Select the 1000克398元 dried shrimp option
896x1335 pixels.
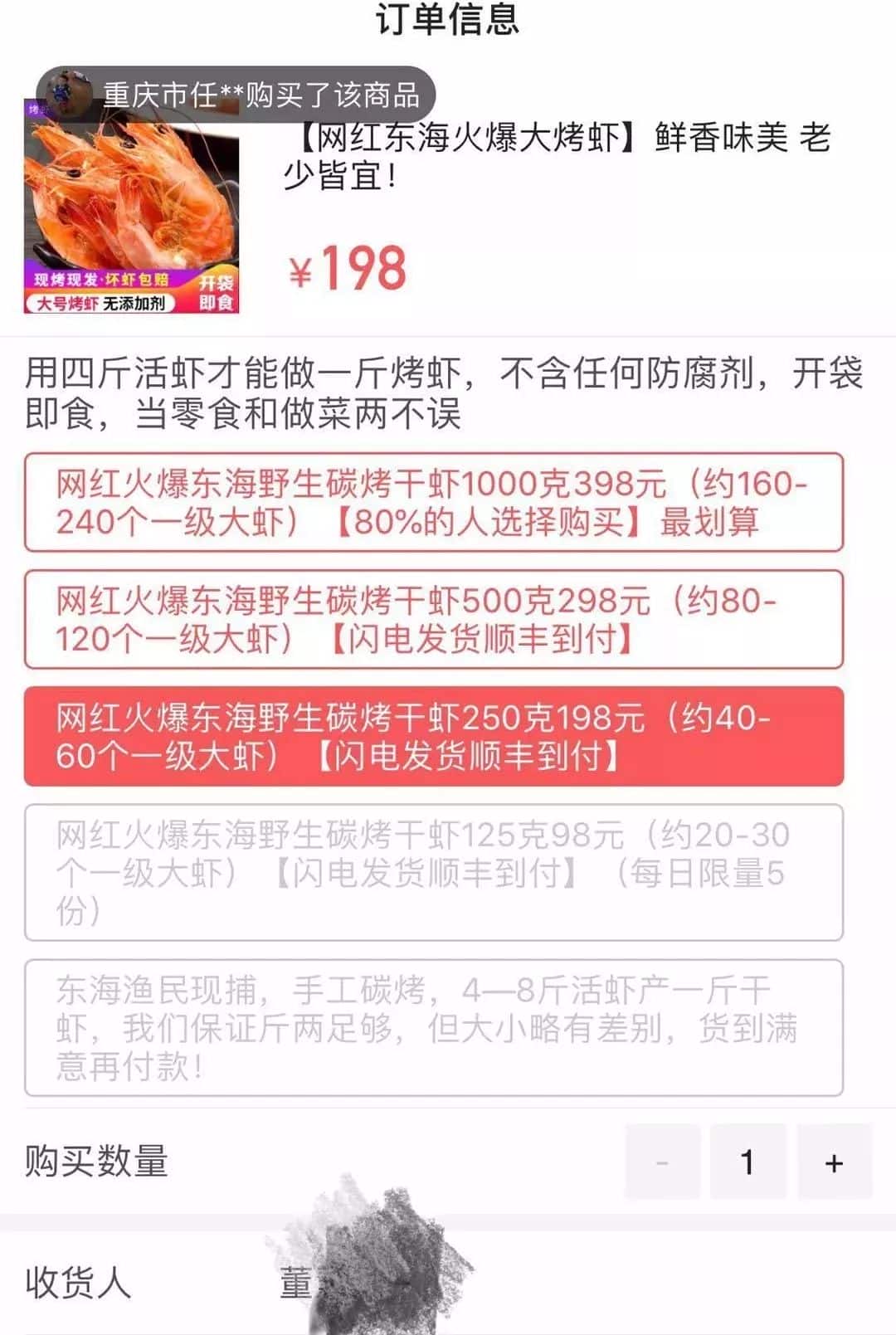[x=433, y=502]
